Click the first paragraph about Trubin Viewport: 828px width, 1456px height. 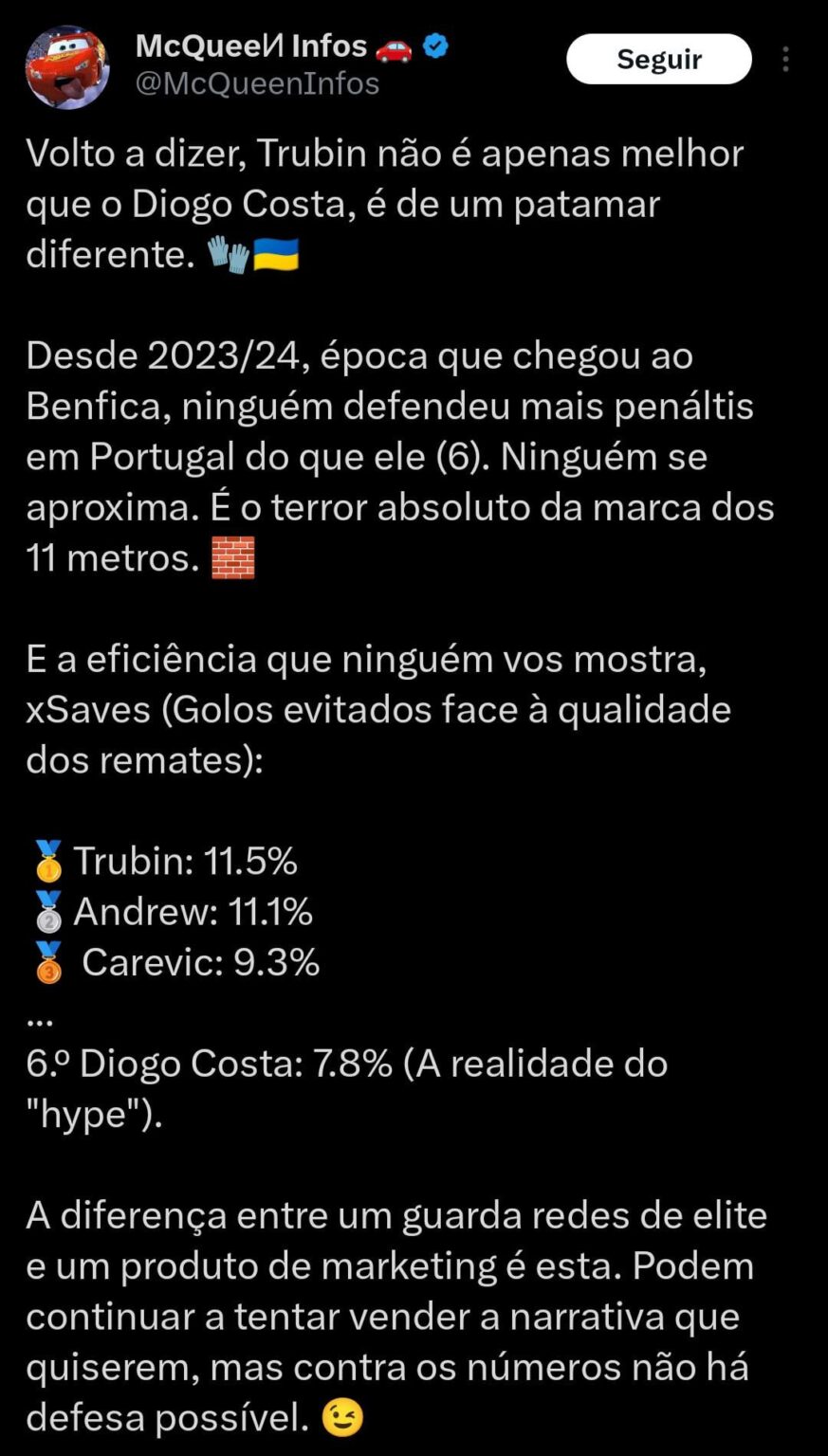point(379,202)
